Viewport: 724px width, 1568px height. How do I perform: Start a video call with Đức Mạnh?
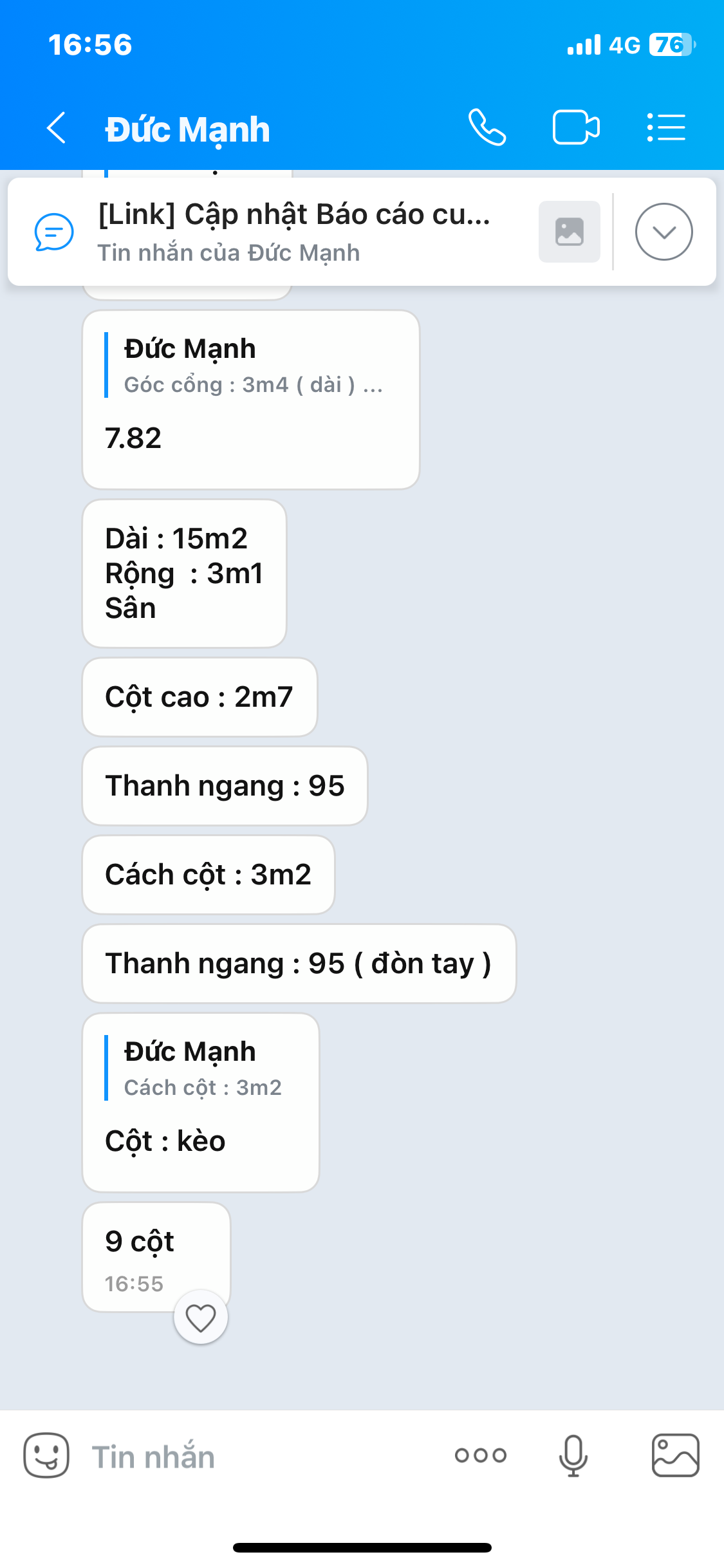576,127
